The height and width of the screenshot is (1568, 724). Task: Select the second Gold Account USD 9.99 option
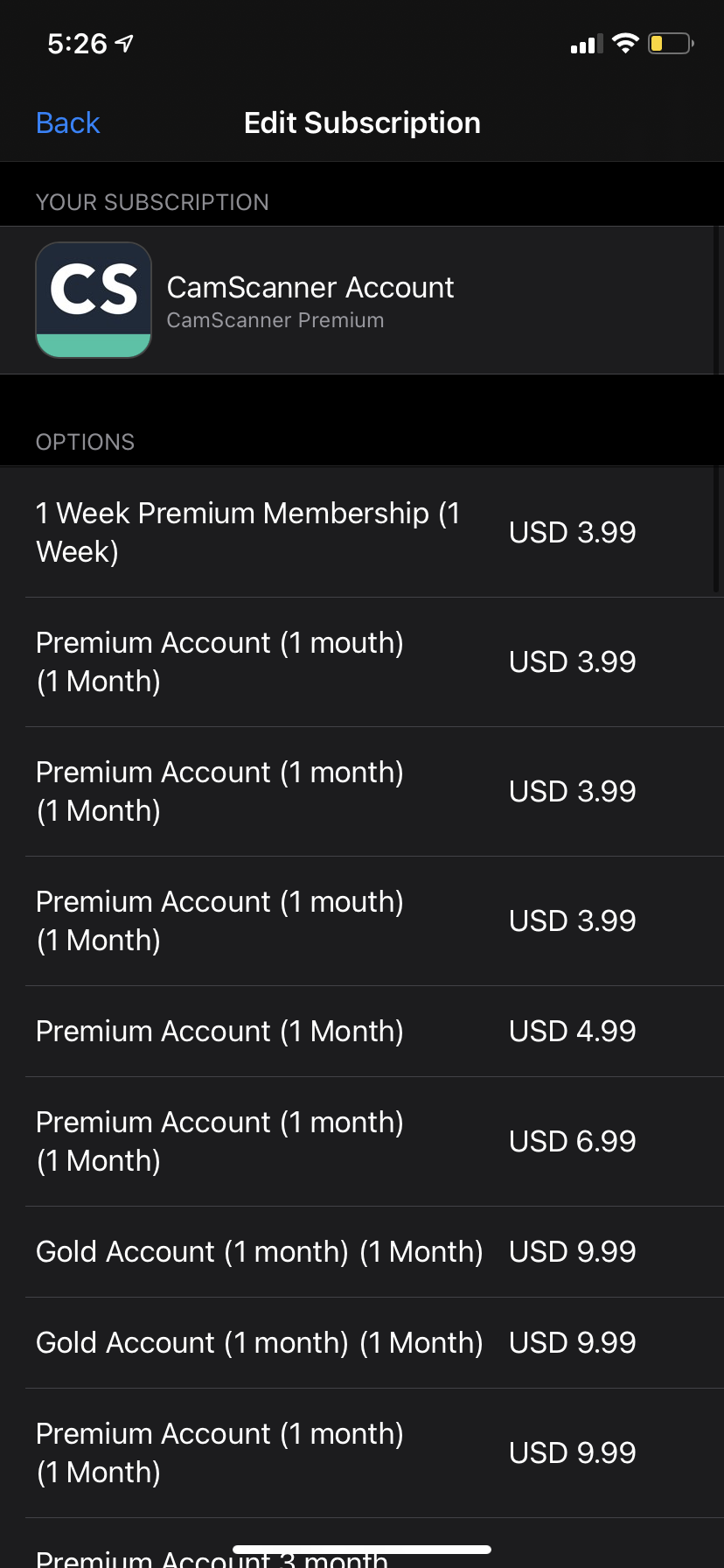362,1341
